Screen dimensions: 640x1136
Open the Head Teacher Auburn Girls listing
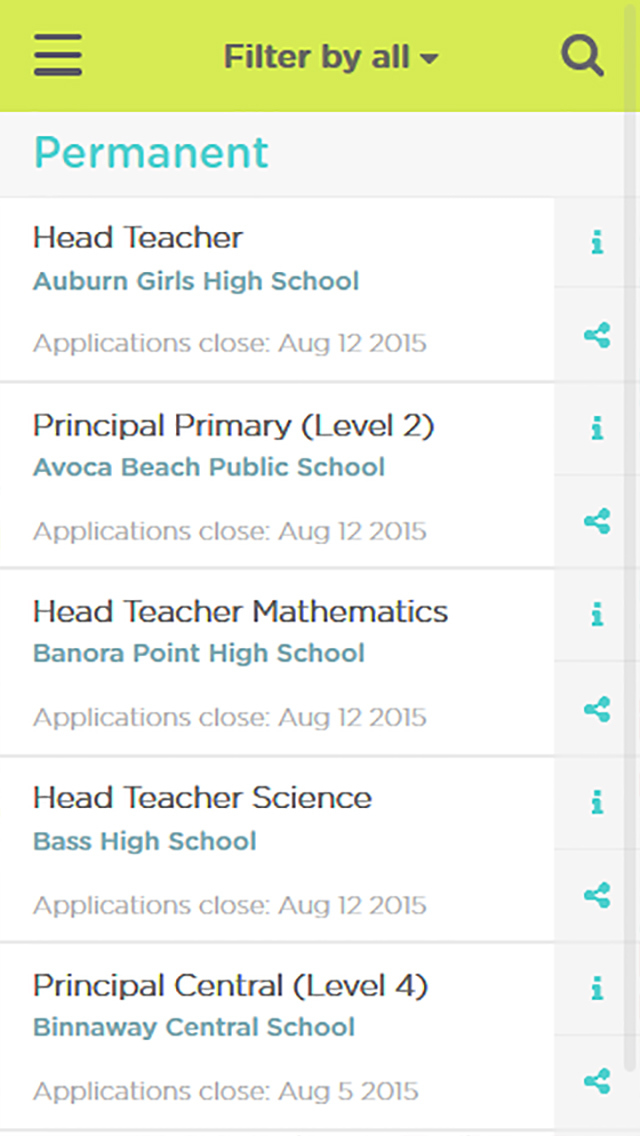click(277, 289)
